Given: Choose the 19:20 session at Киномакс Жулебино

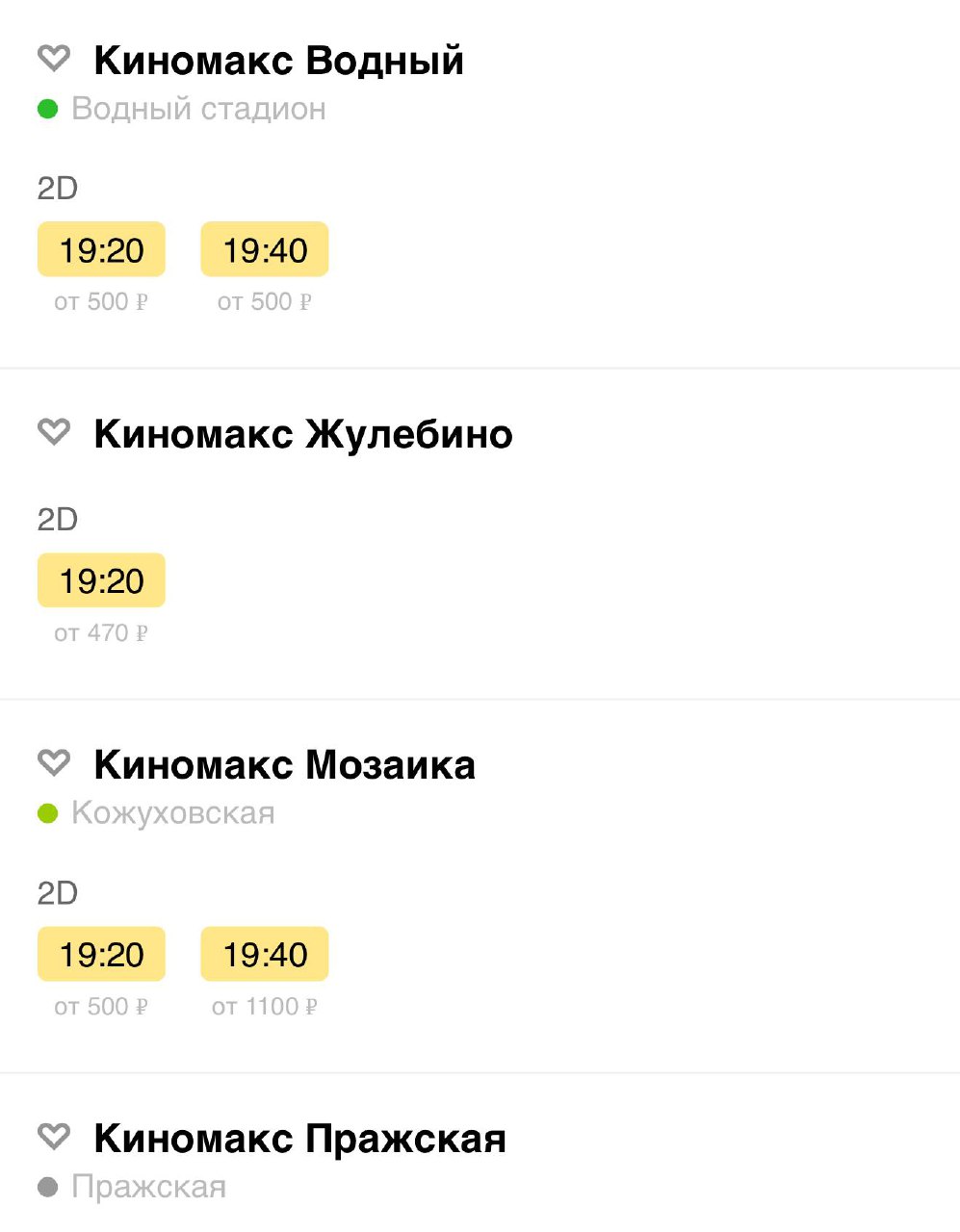Looking at the screenshot, I should click(x=101, y=580).
